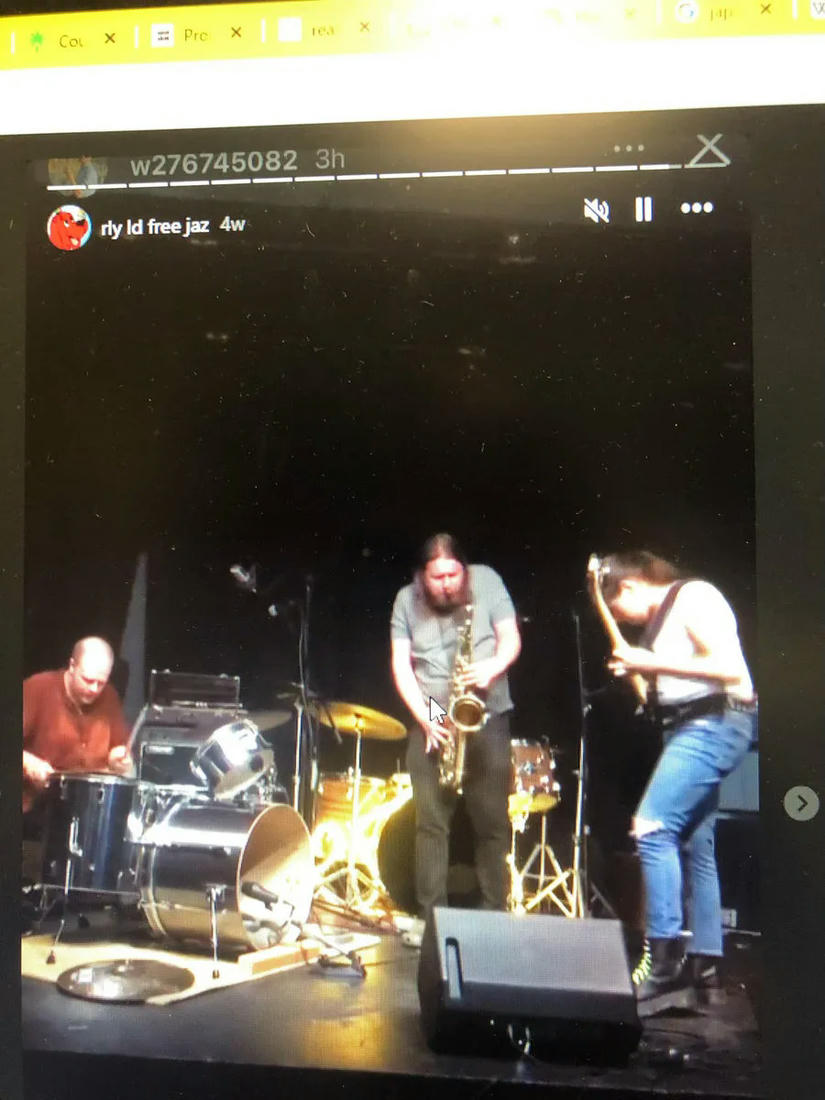Visit the rly ld free jaz username link
Viewport: 825px width, 1100px height.
[154, 227]
